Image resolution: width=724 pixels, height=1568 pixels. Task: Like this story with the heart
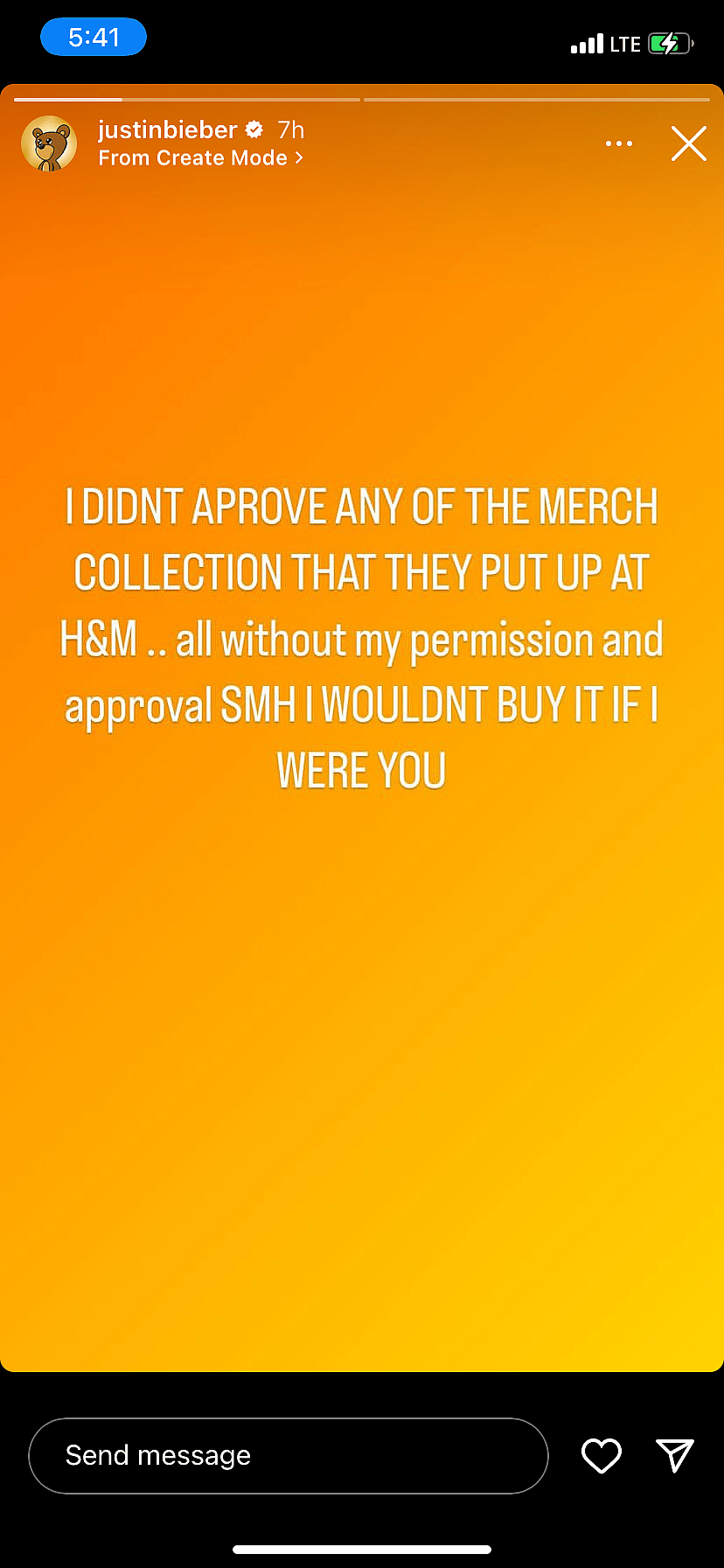pos(601,1455)
